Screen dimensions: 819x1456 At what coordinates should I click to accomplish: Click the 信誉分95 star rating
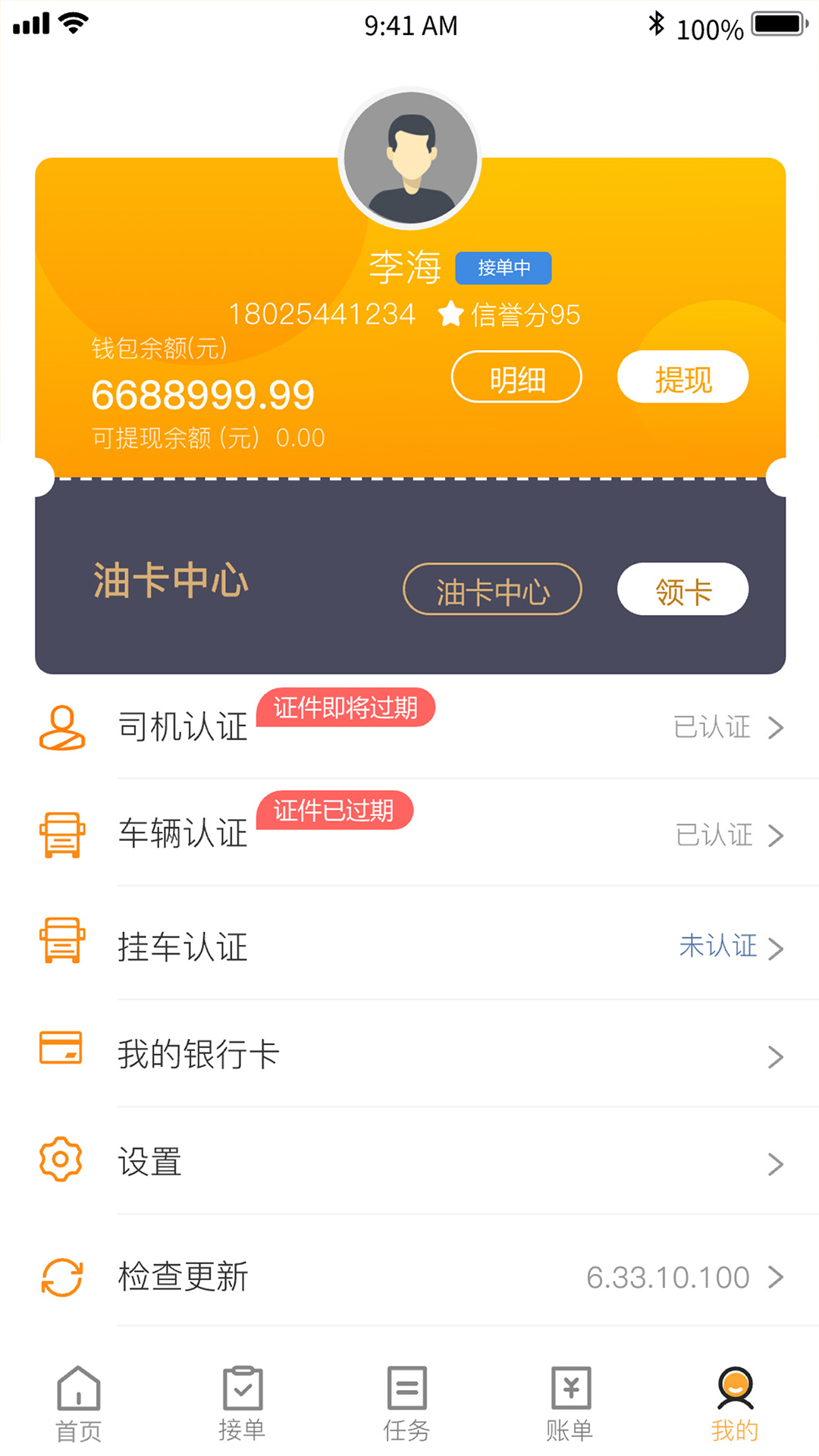[x=510, y=314]
